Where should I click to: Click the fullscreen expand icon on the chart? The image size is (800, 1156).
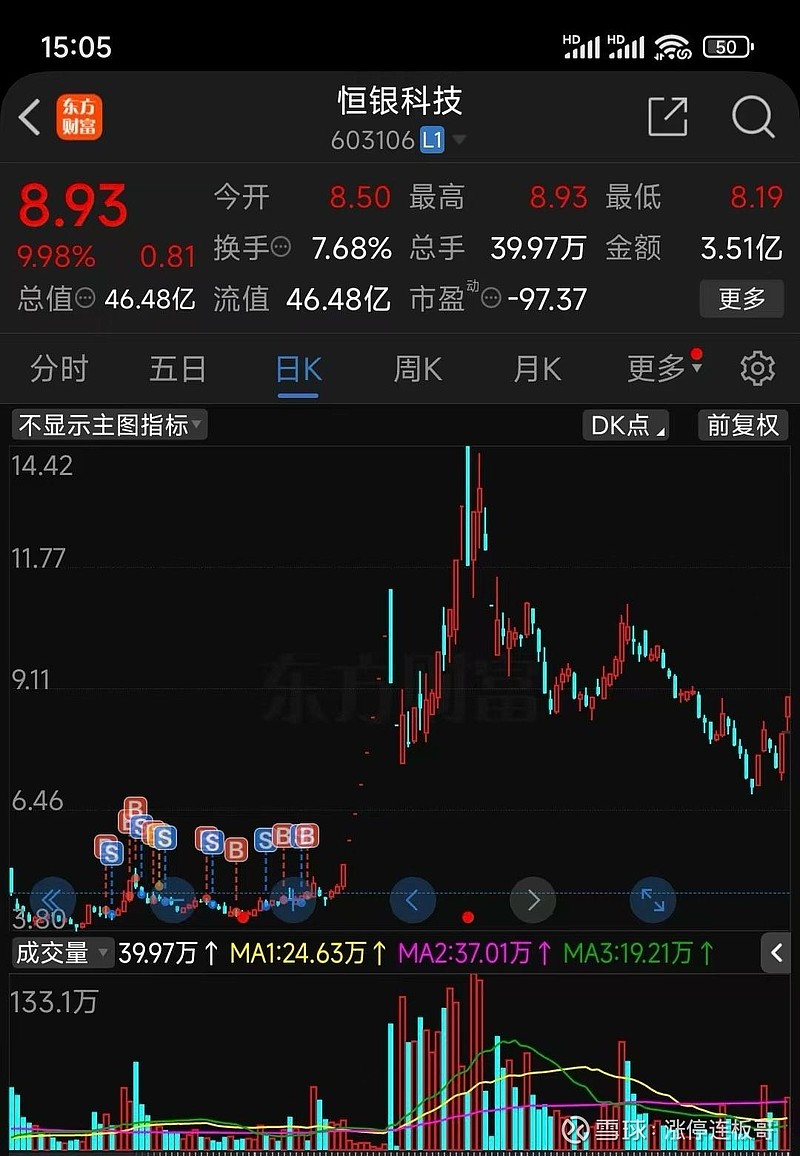point(653,900)
